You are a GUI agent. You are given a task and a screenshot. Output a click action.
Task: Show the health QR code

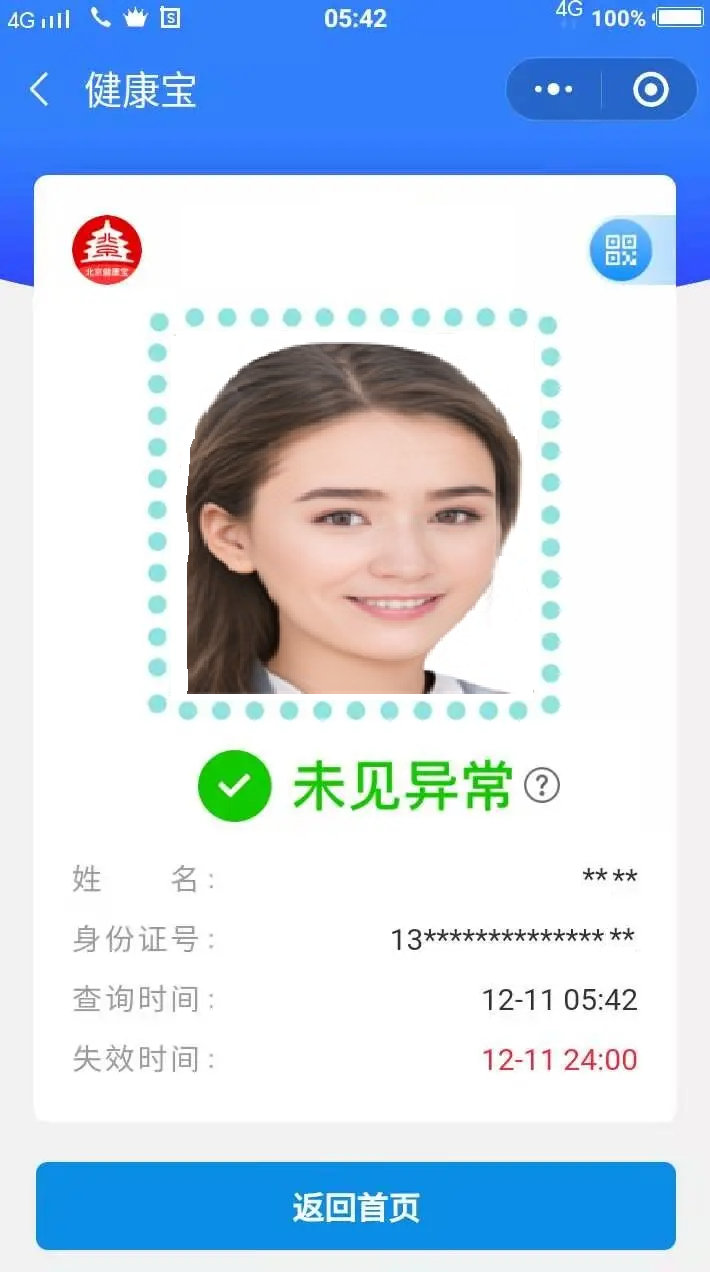[x=621, y=250]
